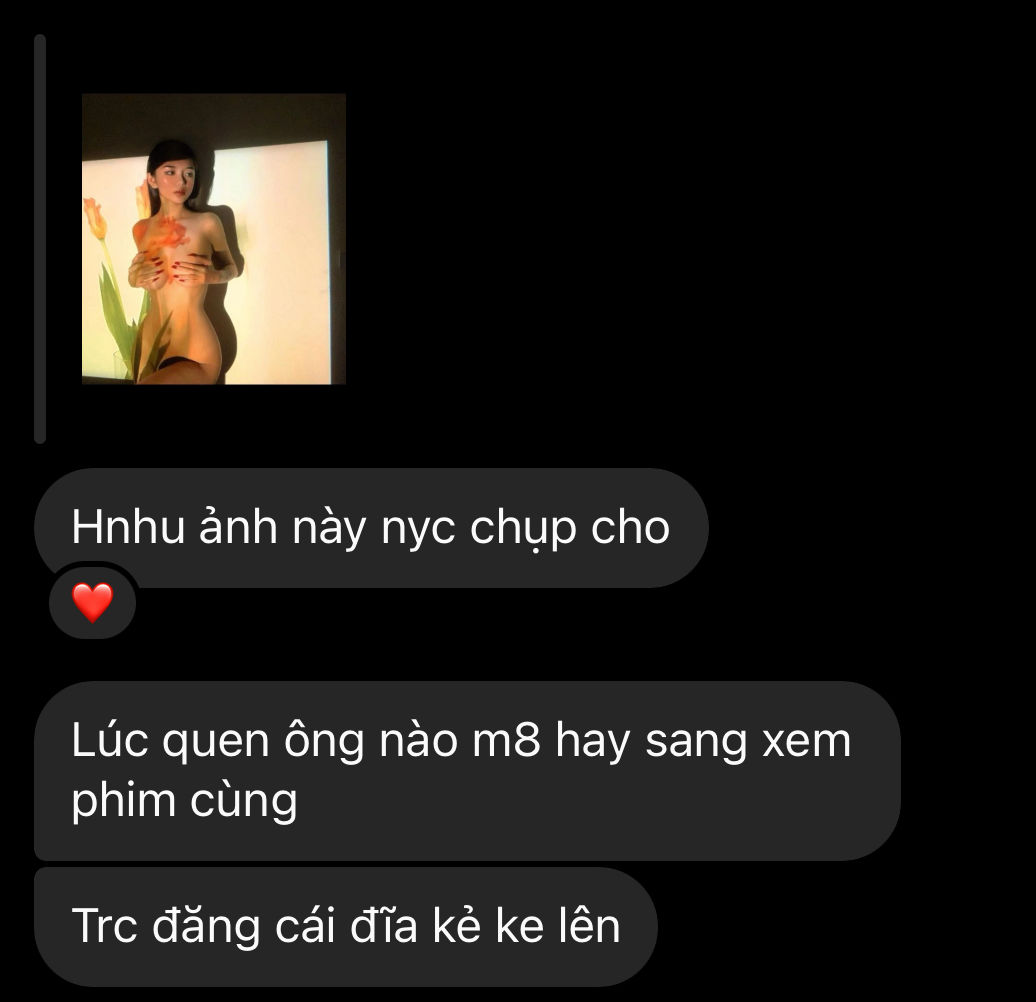
Task: View the heart reaction on the message
Action: pyautogui.click(x=92, y=603)
